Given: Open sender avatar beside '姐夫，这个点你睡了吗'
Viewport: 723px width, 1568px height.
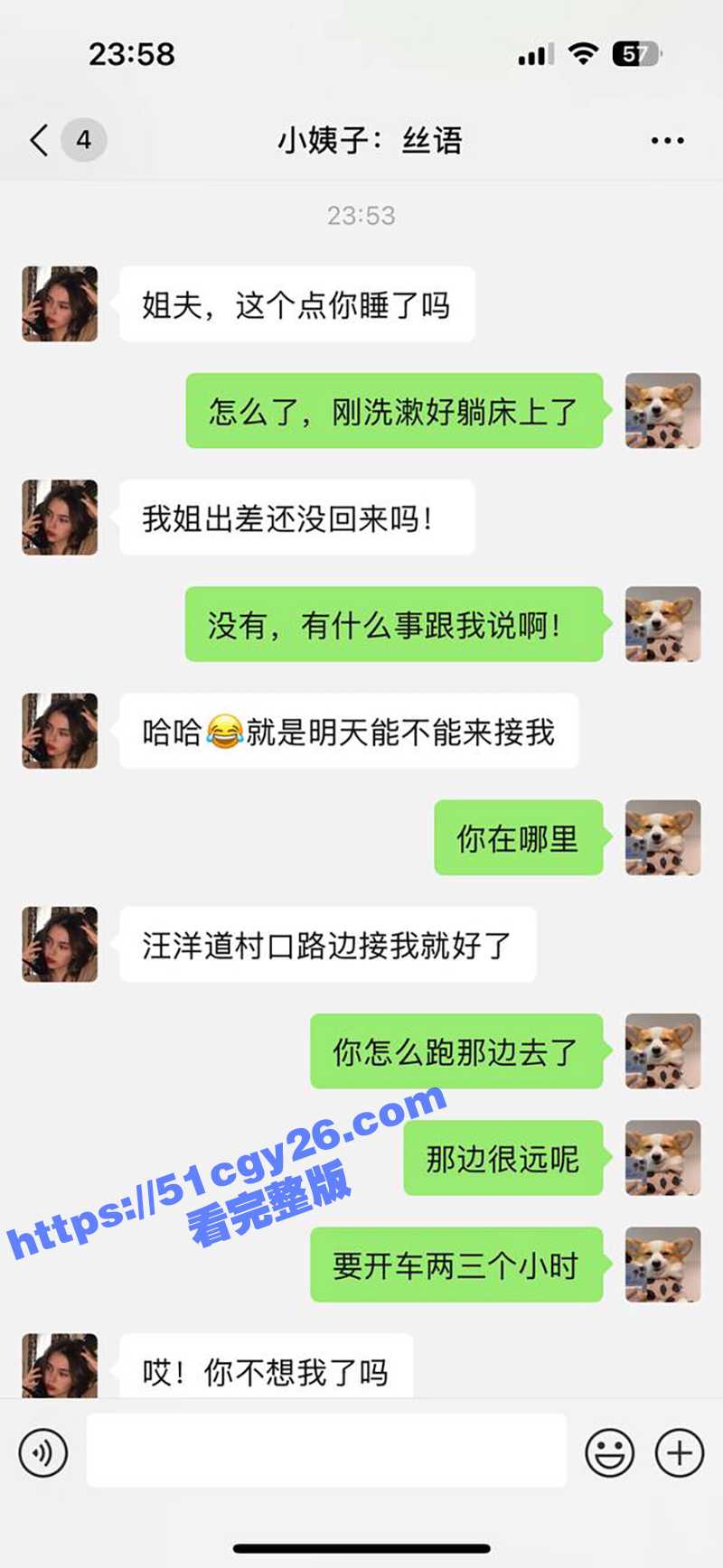Looking at the screenshot, I should click(60, 304).
